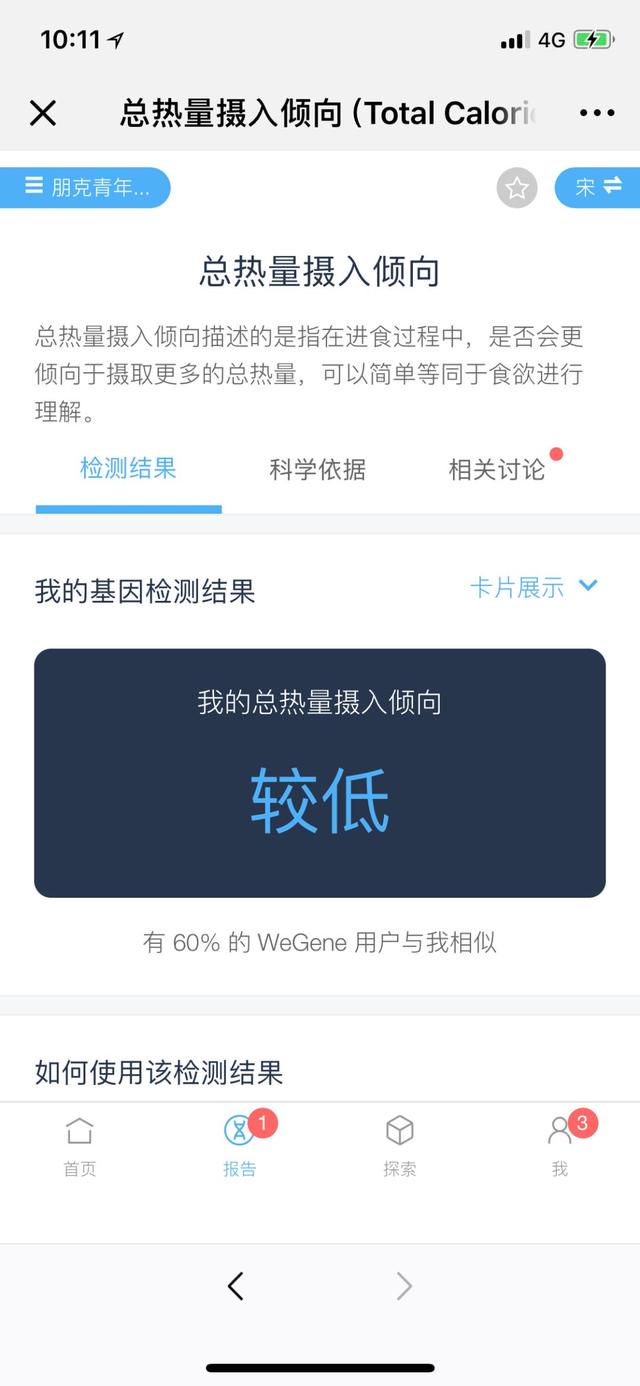Close the page with the X icon
Image resolution: width=640 pixels, height=1386 pixels.
click(x=43, y=113)
